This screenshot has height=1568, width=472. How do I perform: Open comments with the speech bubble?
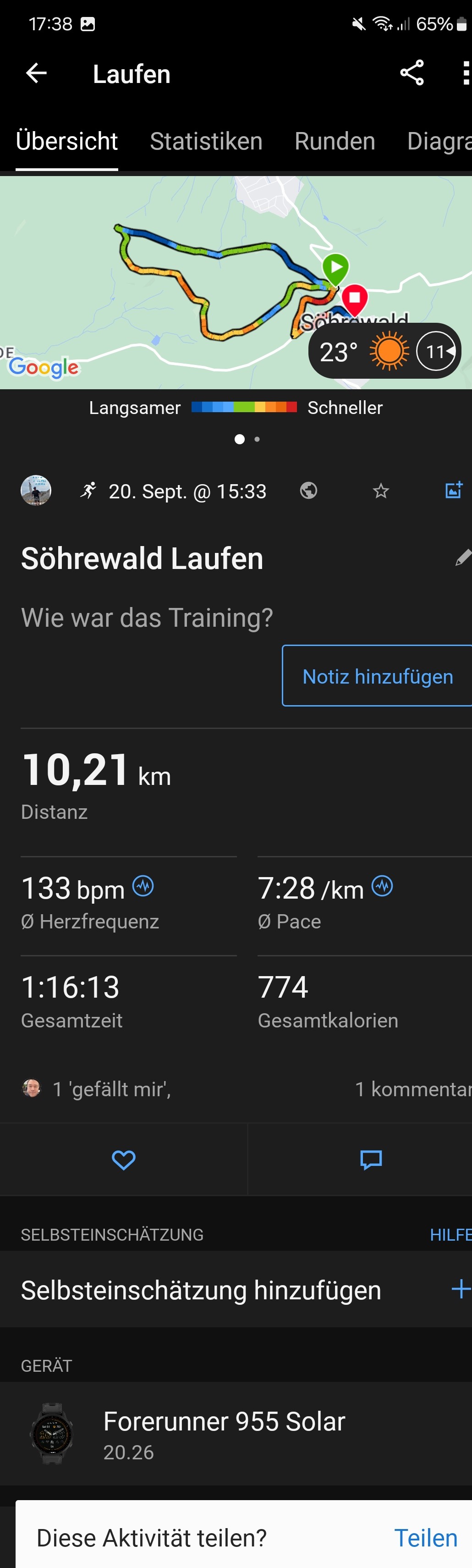pyautogui.click(x=371, y=1159)
